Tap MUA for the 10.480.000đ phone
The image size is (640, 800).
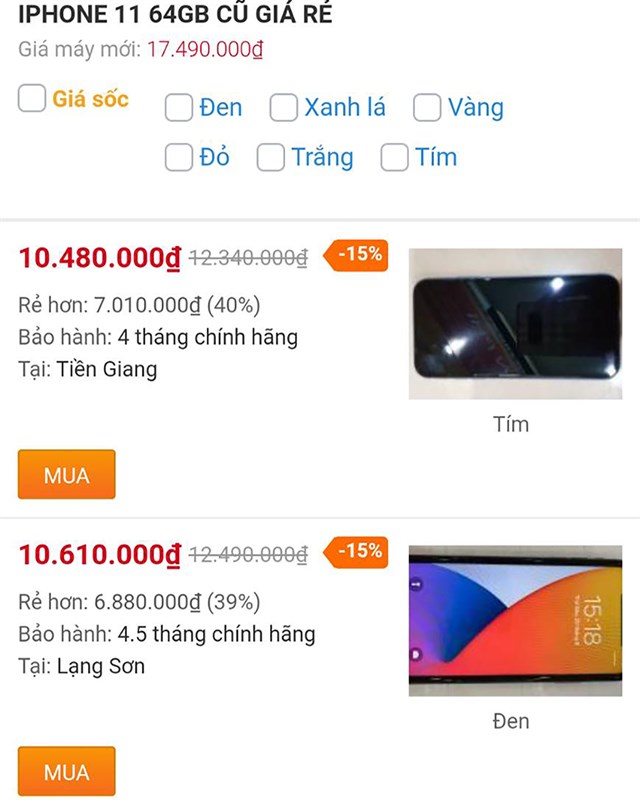(x=67, y=475)
